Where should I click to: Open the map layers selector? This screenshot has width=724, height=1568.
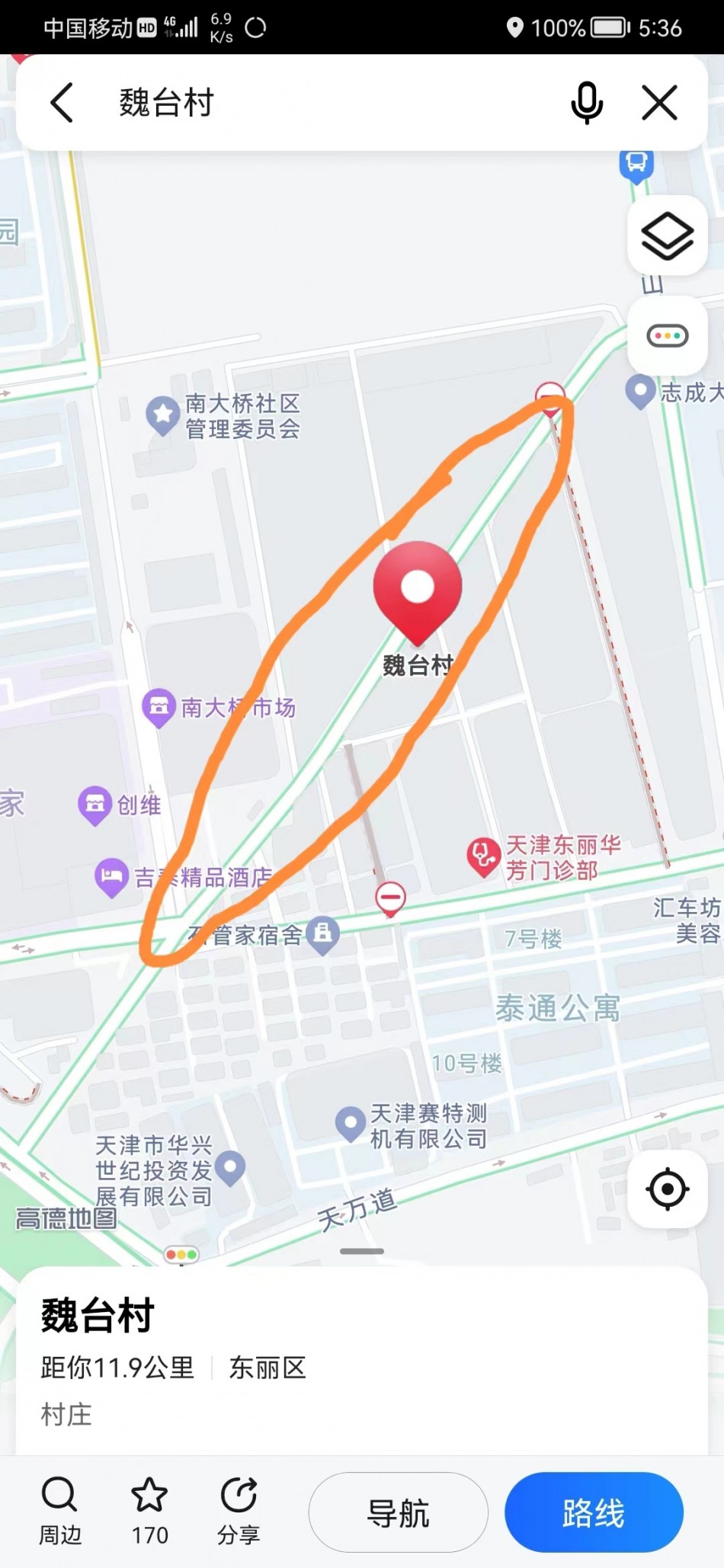[667, 235]
